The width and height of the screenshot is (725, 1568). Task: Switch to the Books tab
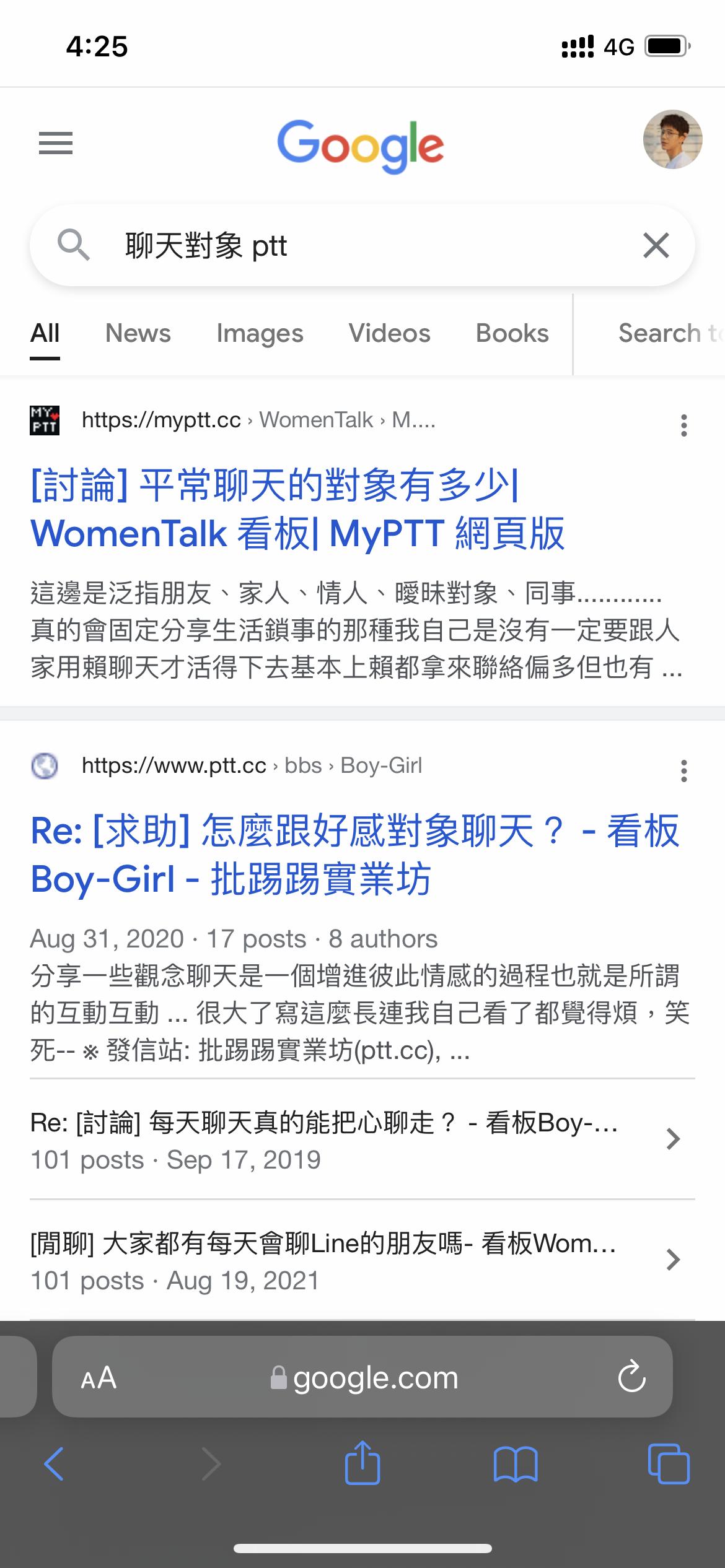[512, 333]
